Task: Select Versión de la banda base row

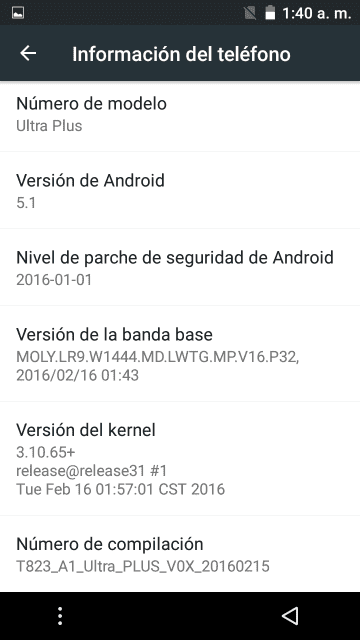Action: pos(180,353)
